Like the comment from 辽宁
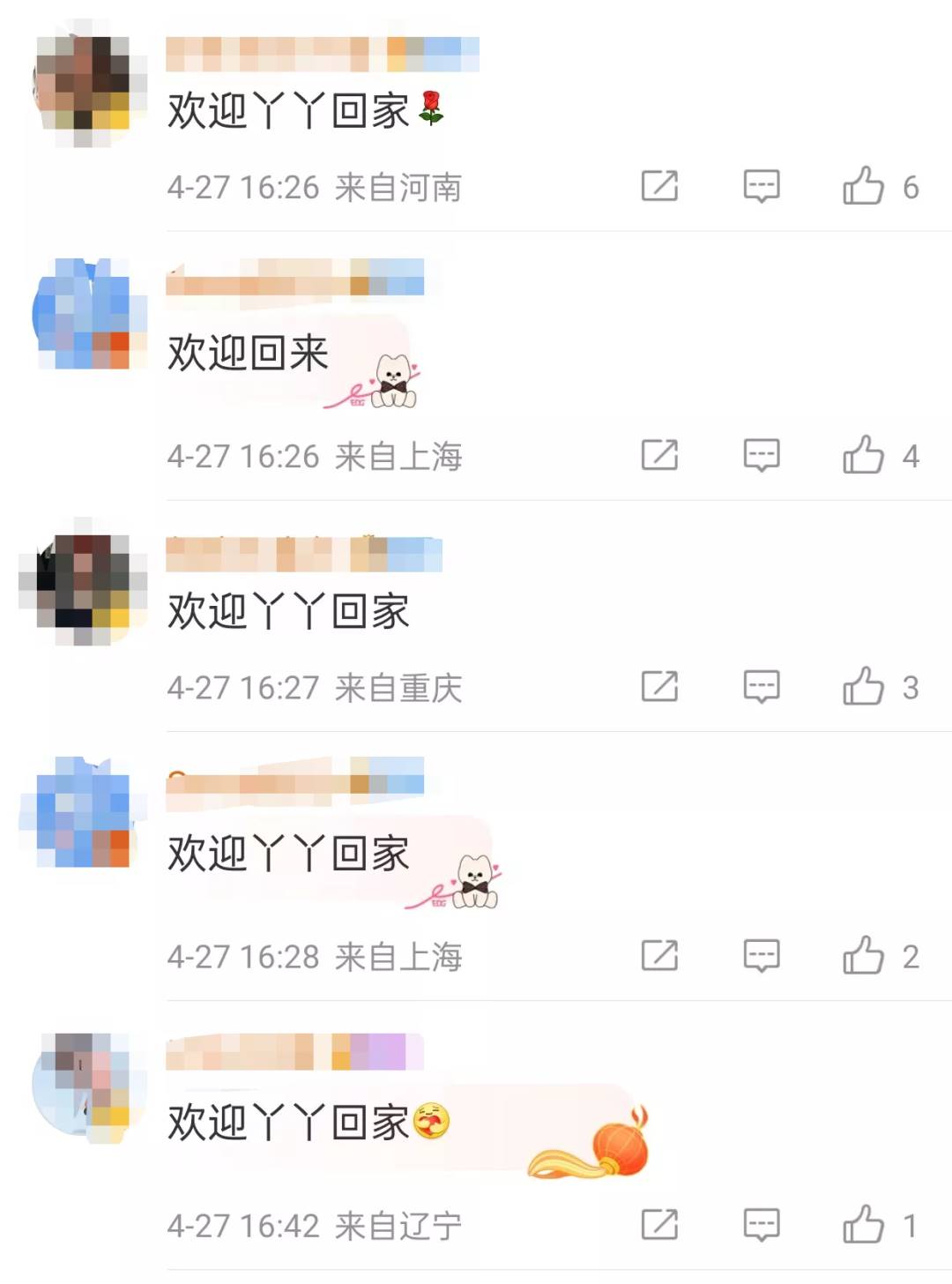Viewport: 952px width, 1284px height. tap(863, 1224)
